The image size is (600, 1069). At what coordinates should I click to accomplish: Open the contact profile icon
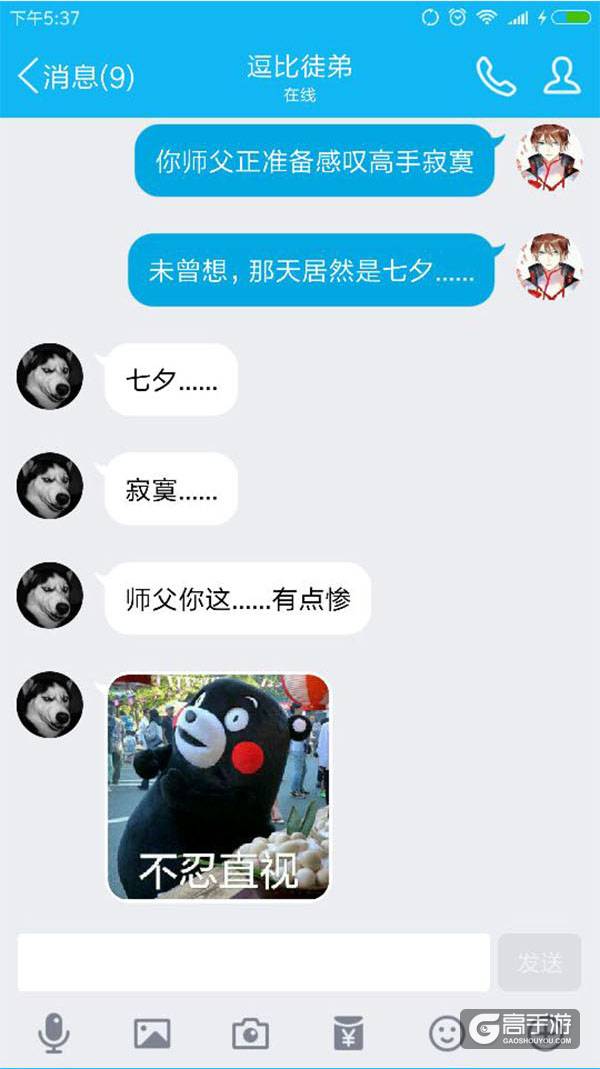pos(562,77)
